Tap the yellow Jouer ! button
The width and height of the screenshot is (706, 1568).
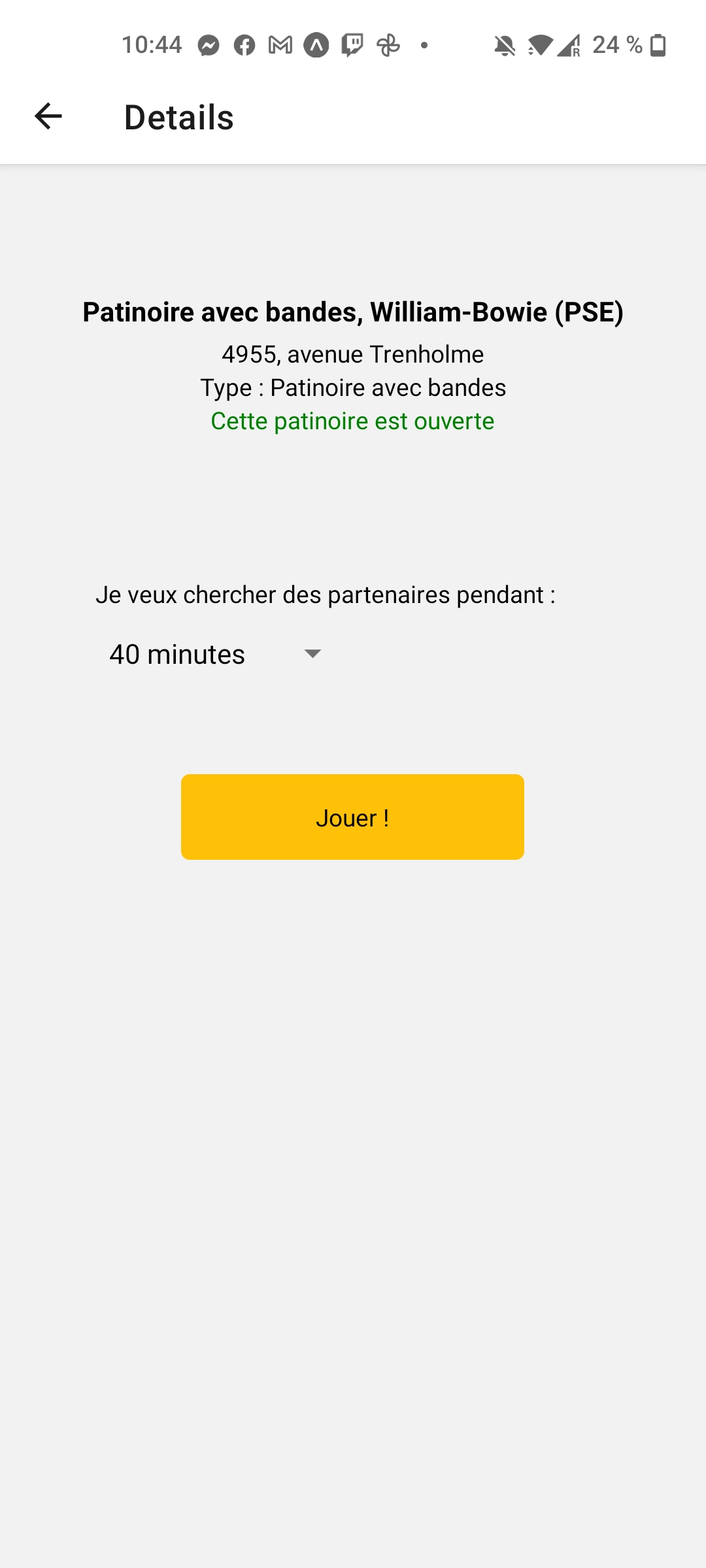352,817
